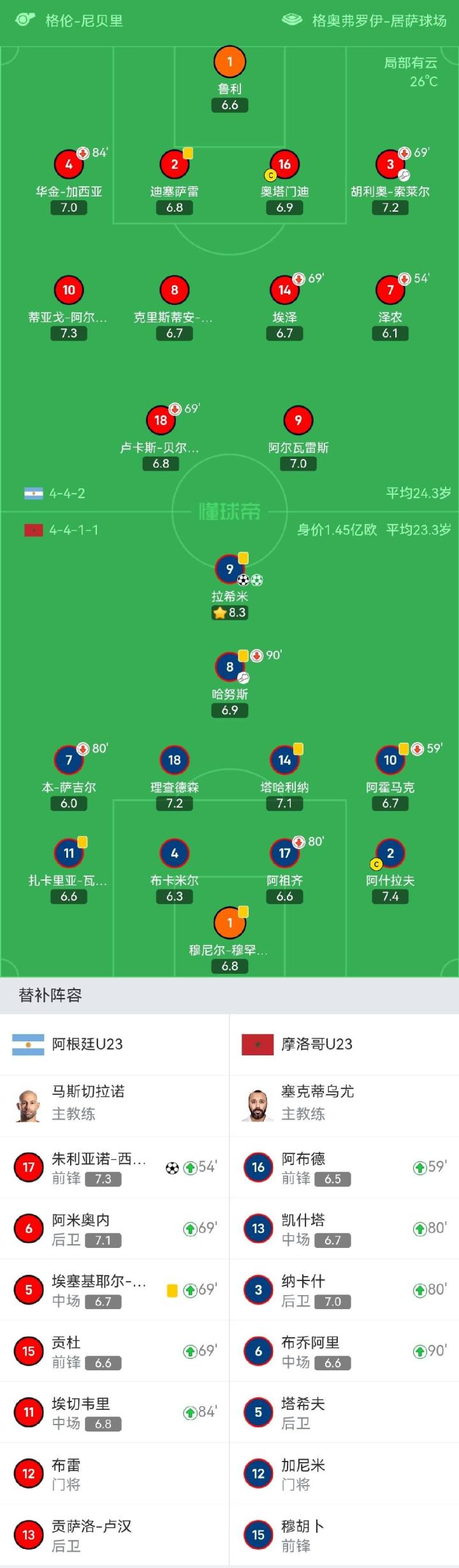Open substitute goalkeeper 加尼米's row
This screenshot has height=1568, width=459.
click(x=344, y=1474)
